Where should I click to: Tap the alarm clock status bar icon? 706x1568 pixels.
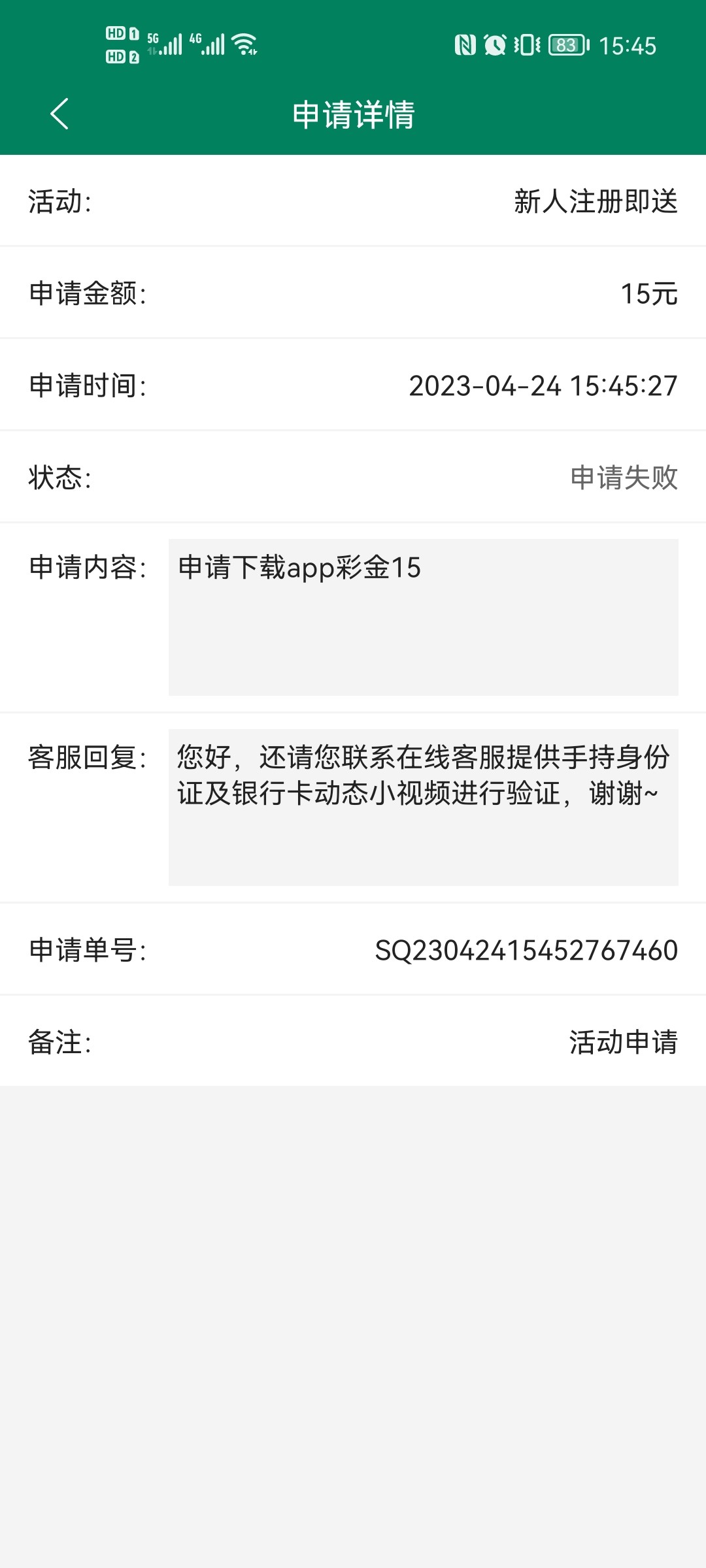pyautogui.click(x=494, y=46)
